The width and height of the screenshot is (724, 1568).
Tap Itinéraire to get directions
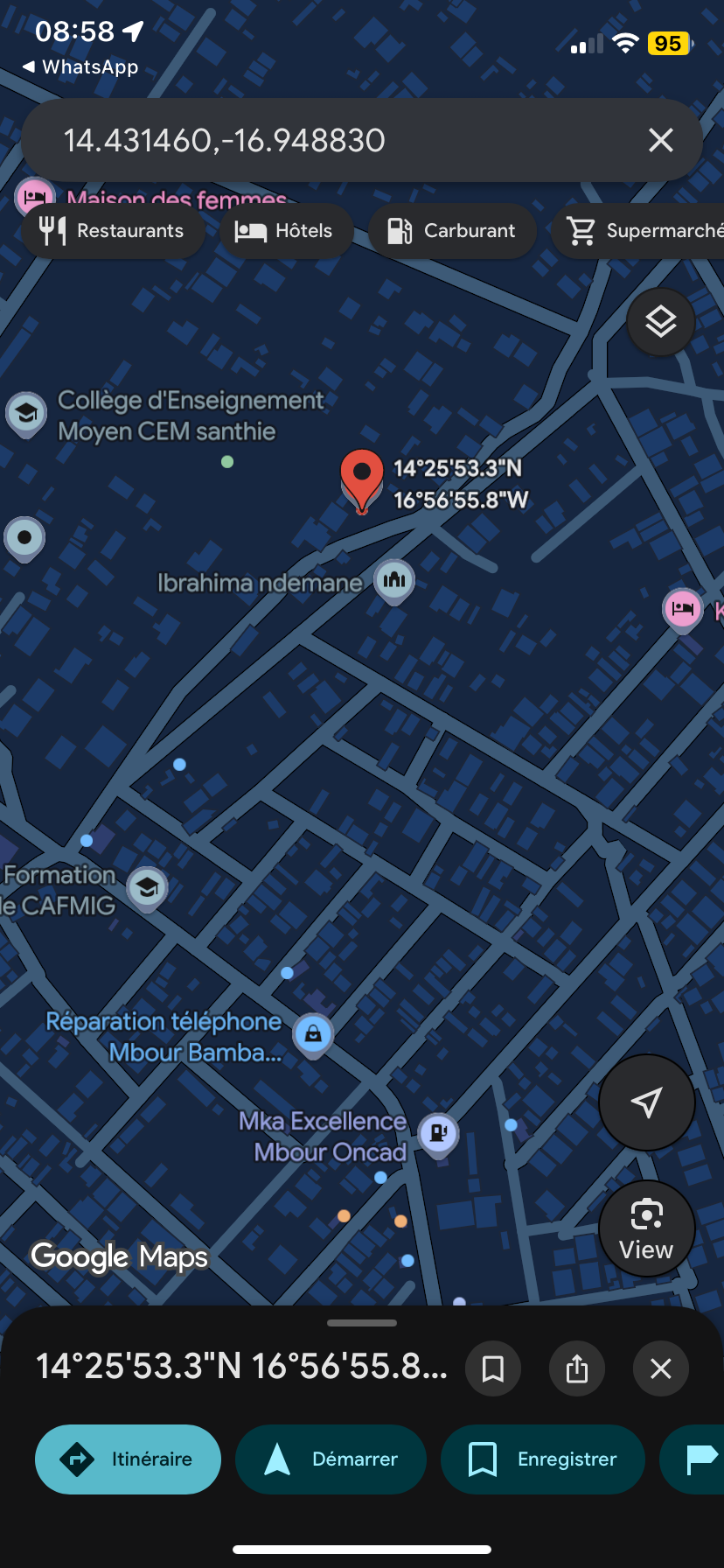128,1459
